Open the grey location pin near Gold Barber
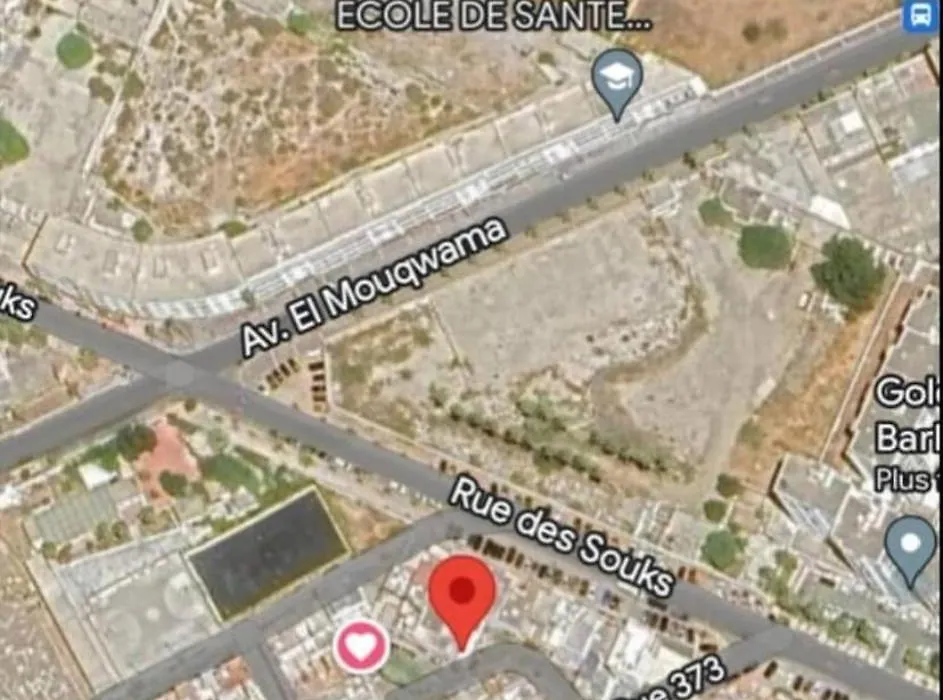Screen dimensions: 943x700 click(910, 547)
